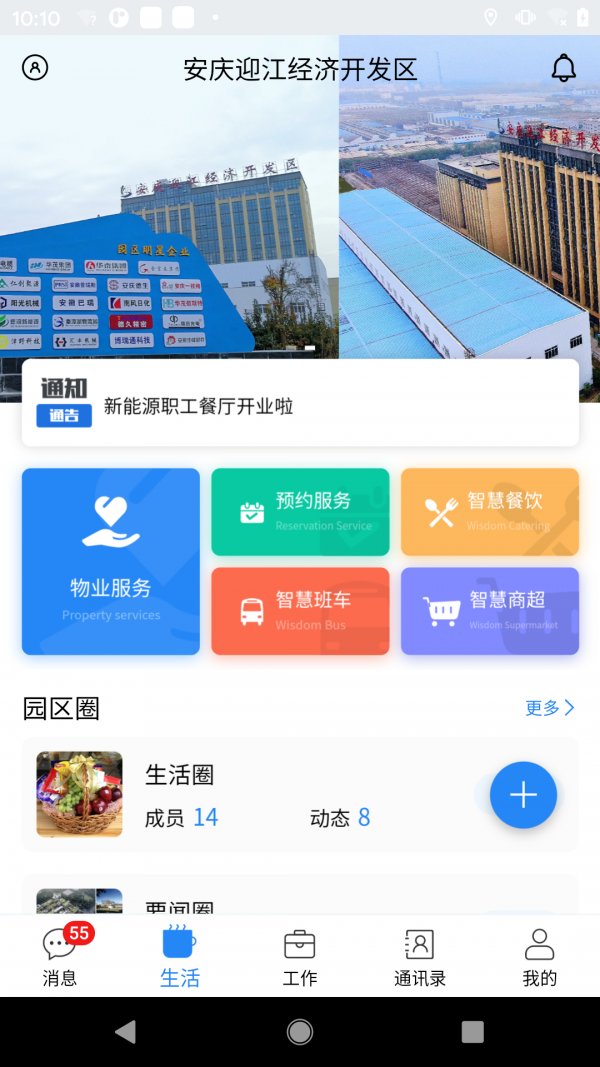Open the 我的 tab
Image resolution: width=600 pixels, height=1067 pixels.
(539, 955)
